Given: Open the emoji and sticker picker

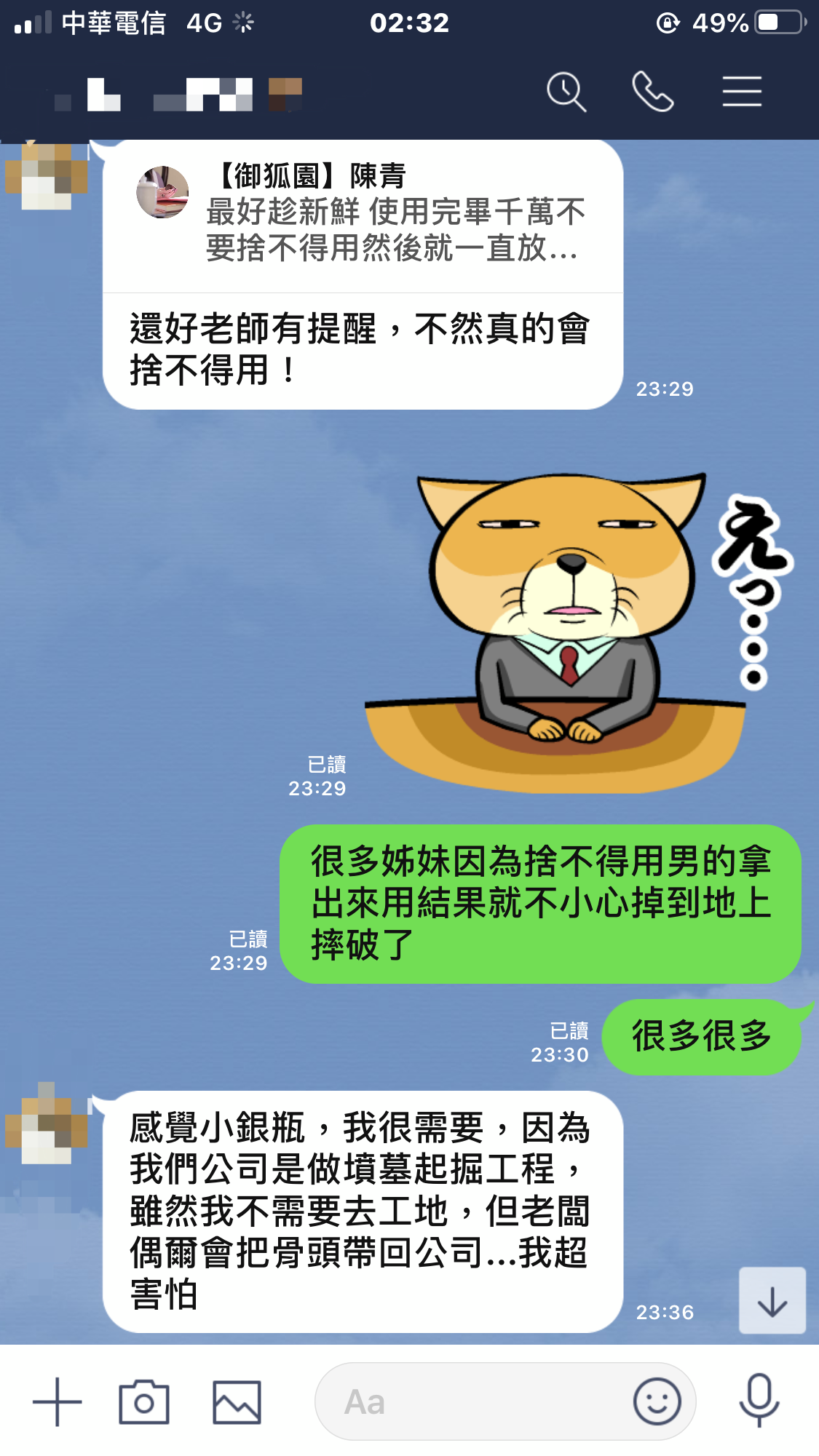Looking at the screenshot, I should [x=657, y=1401].
